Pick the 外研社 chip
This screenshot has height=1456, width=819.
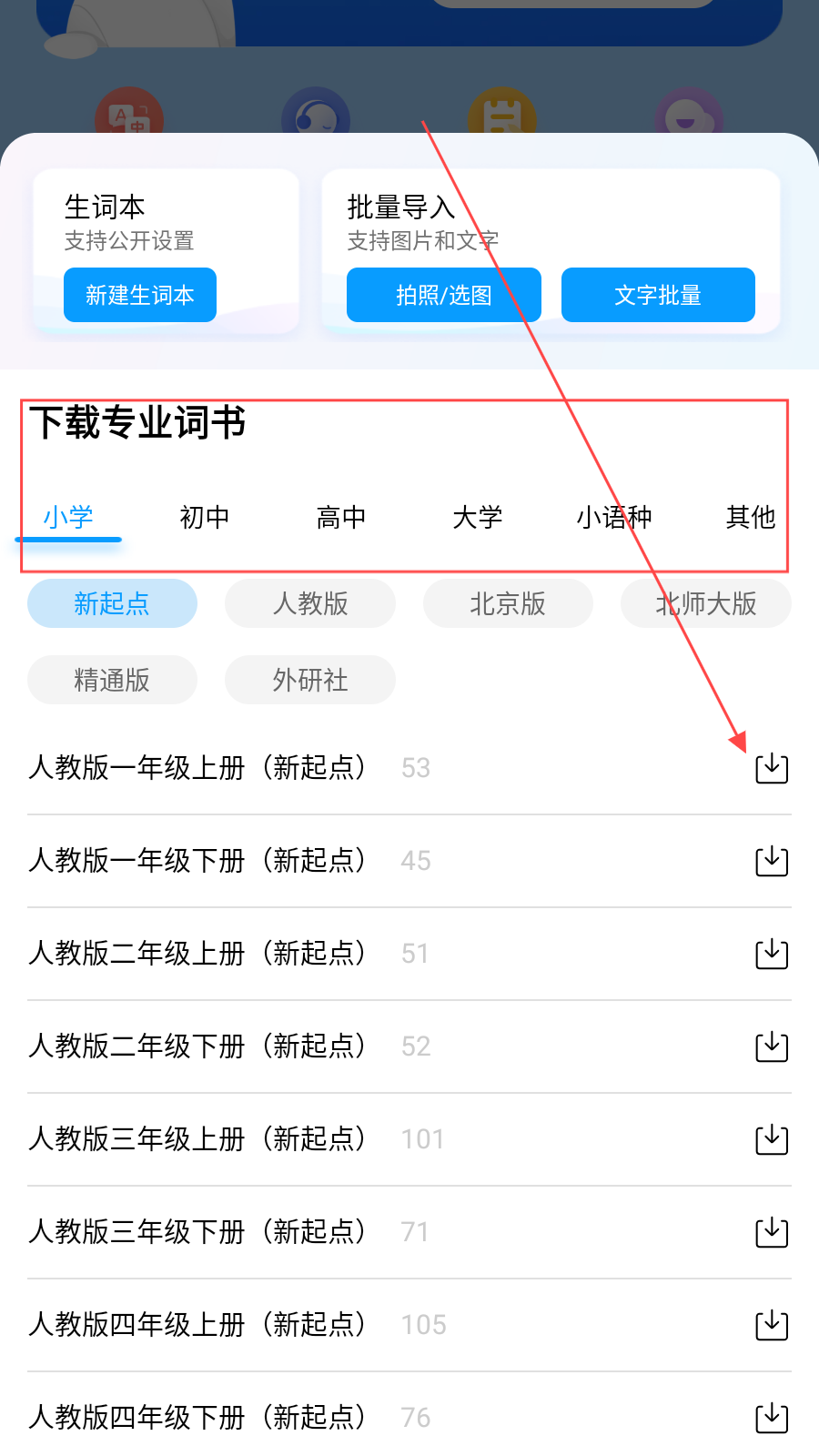pyautogui.click(x=310, y=680)
